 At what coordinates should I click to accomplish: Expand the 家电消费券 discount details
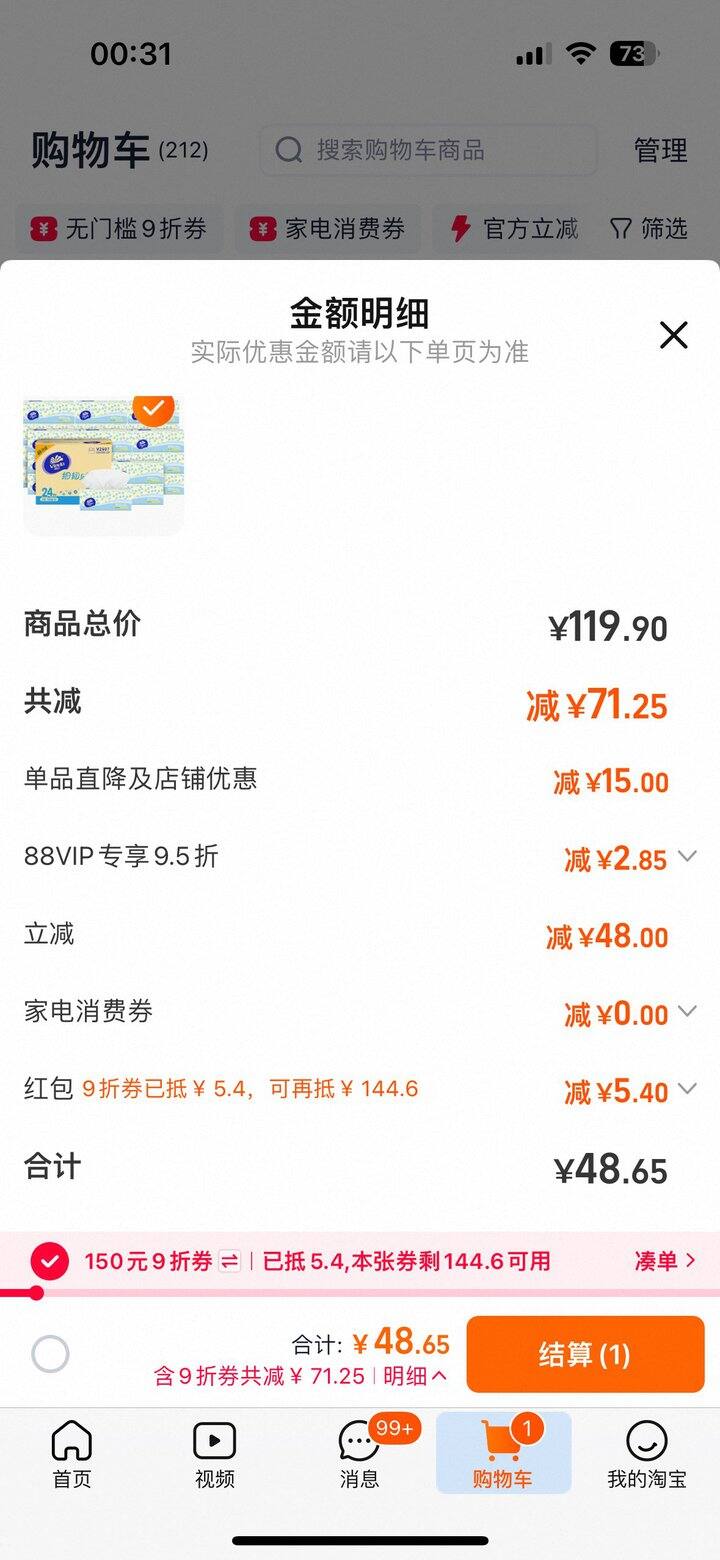coord(687,1012)
